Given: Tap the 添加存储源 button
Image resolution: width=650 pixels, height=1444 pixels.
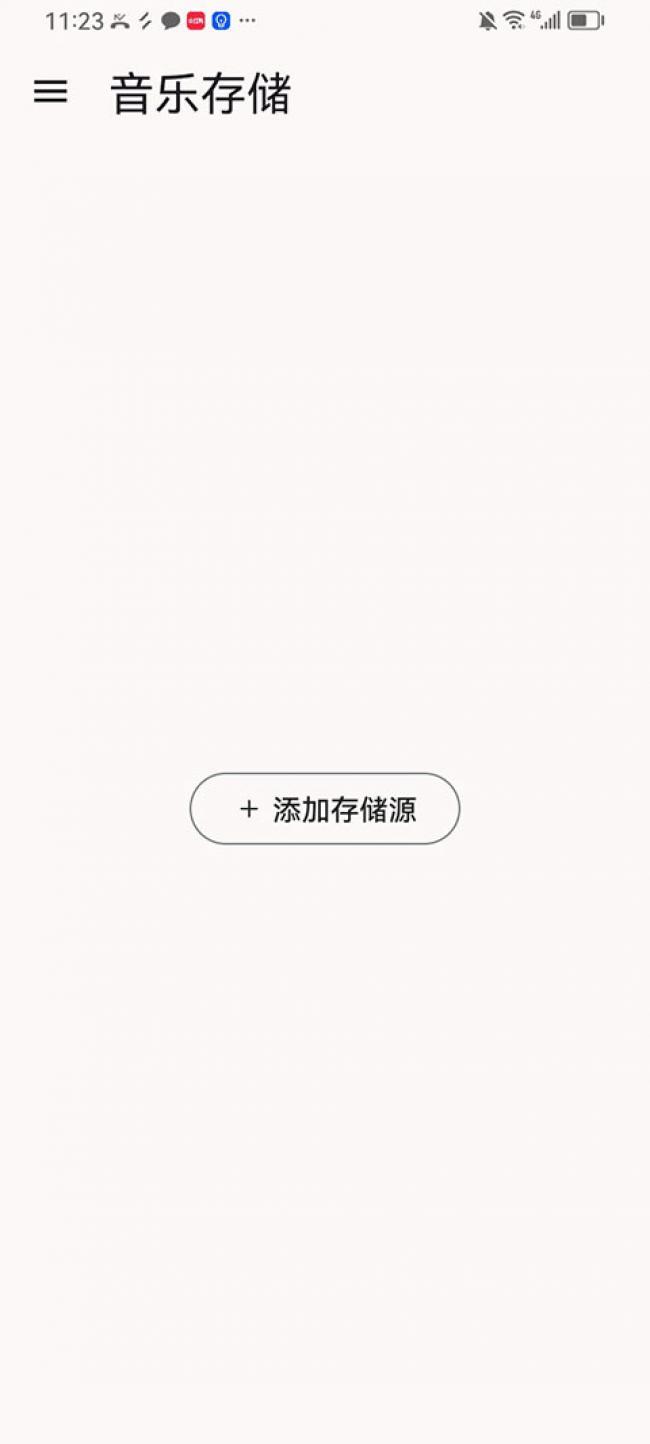Looking at the screenshot, I should (325, 809).
